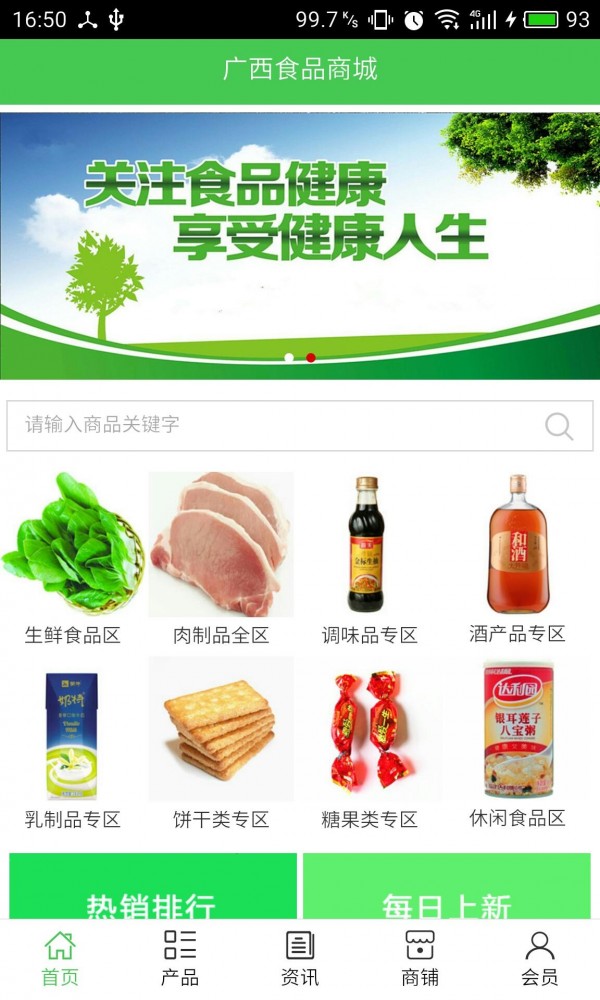Switch to the 资讯 tab

tap(300, 958)
